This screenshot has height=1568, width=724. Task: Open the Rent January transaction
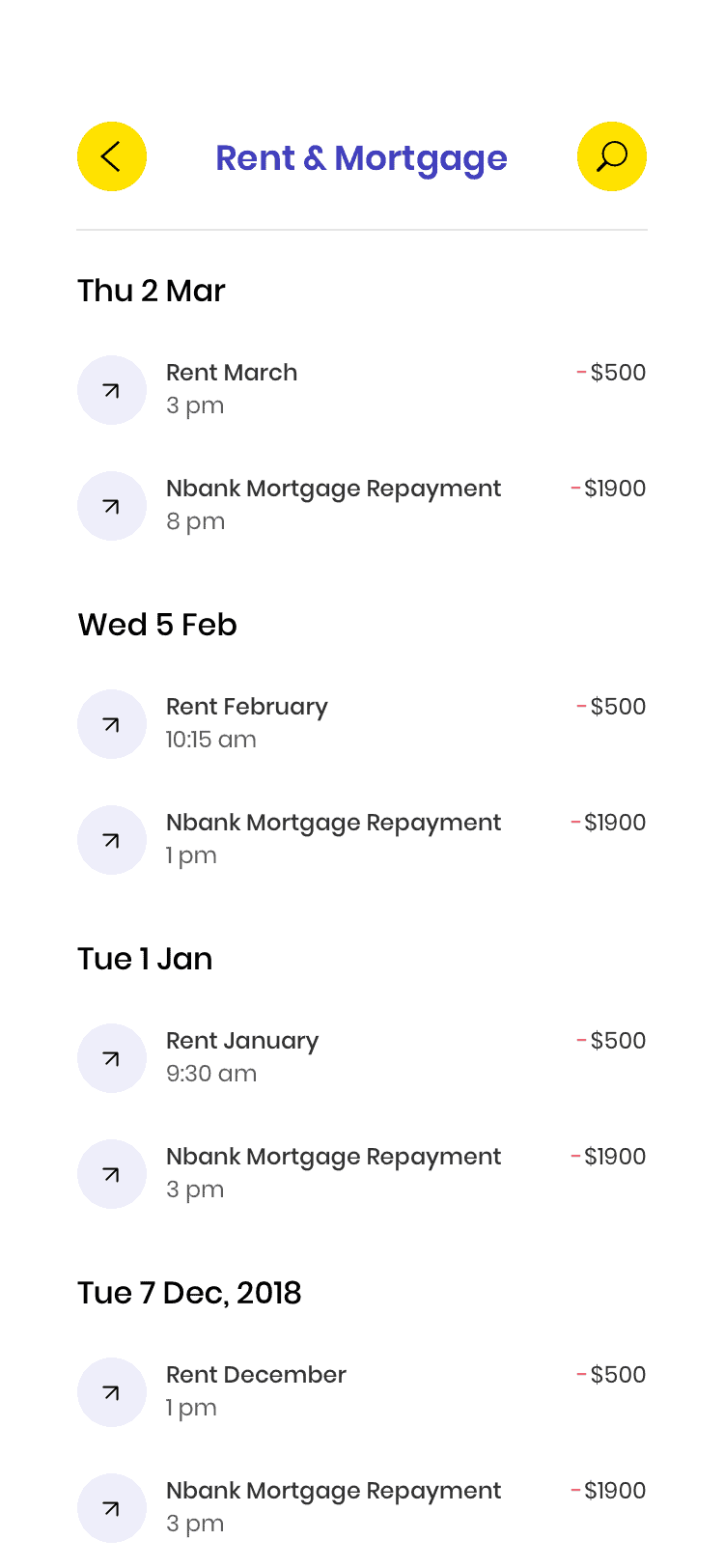362,1058
